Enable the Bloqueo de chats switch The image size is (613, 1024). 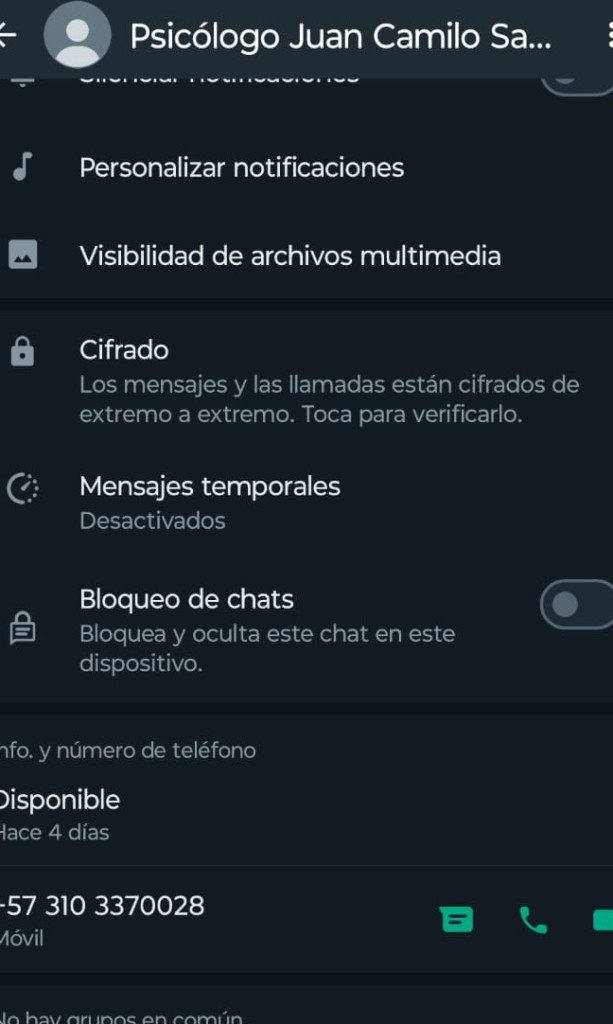(576, 604)
